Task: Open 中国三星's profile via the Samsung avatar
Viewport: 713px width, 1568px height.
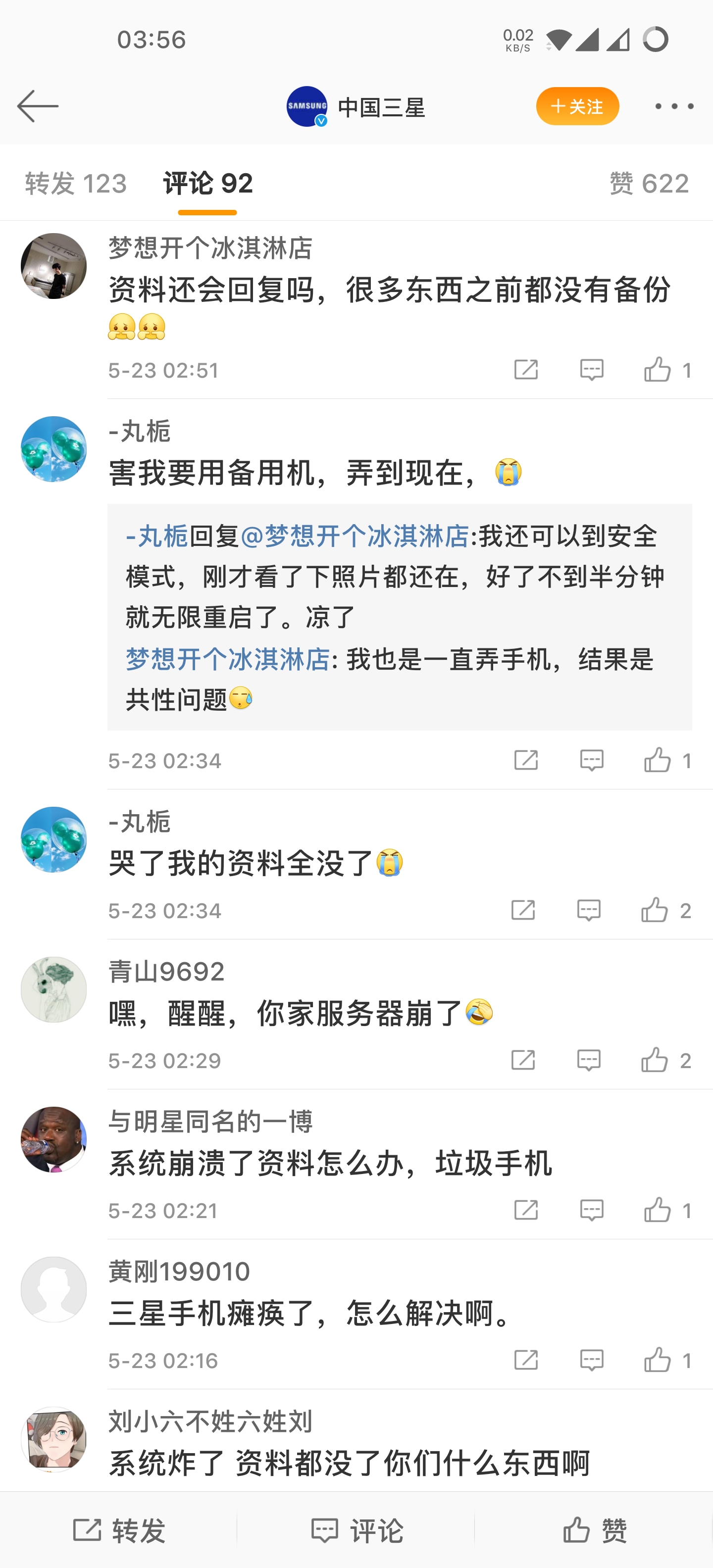Action: click(x=307, y=106)
